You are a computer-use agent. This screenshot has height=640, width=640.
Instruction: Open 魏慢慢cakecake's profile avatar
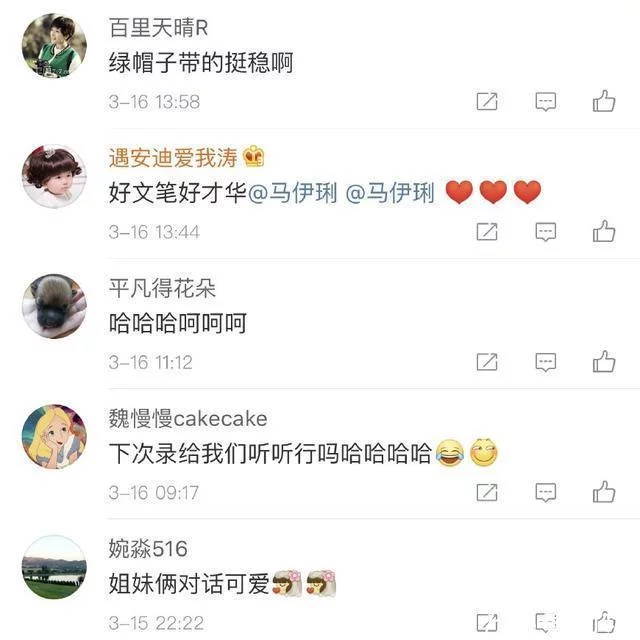point(54,436)
